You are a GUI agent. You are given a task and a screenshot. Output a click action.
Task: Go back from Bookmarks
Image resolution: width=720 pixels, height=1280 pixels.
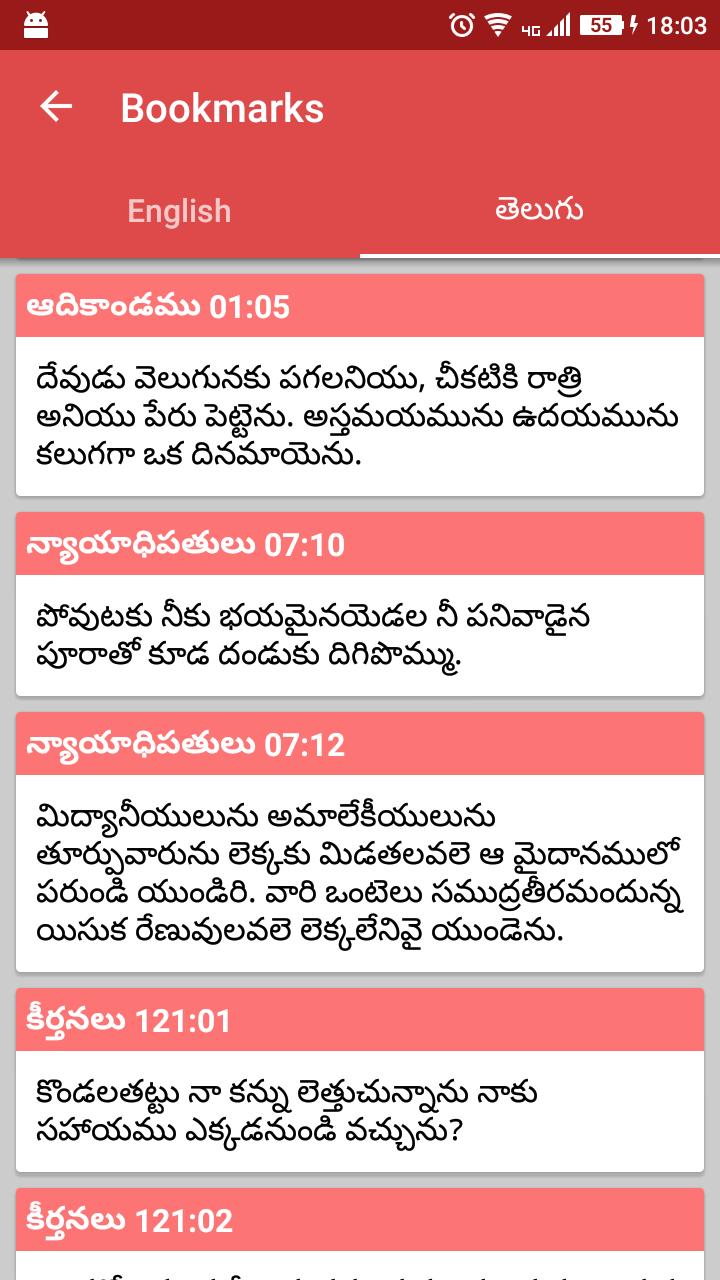57,108
